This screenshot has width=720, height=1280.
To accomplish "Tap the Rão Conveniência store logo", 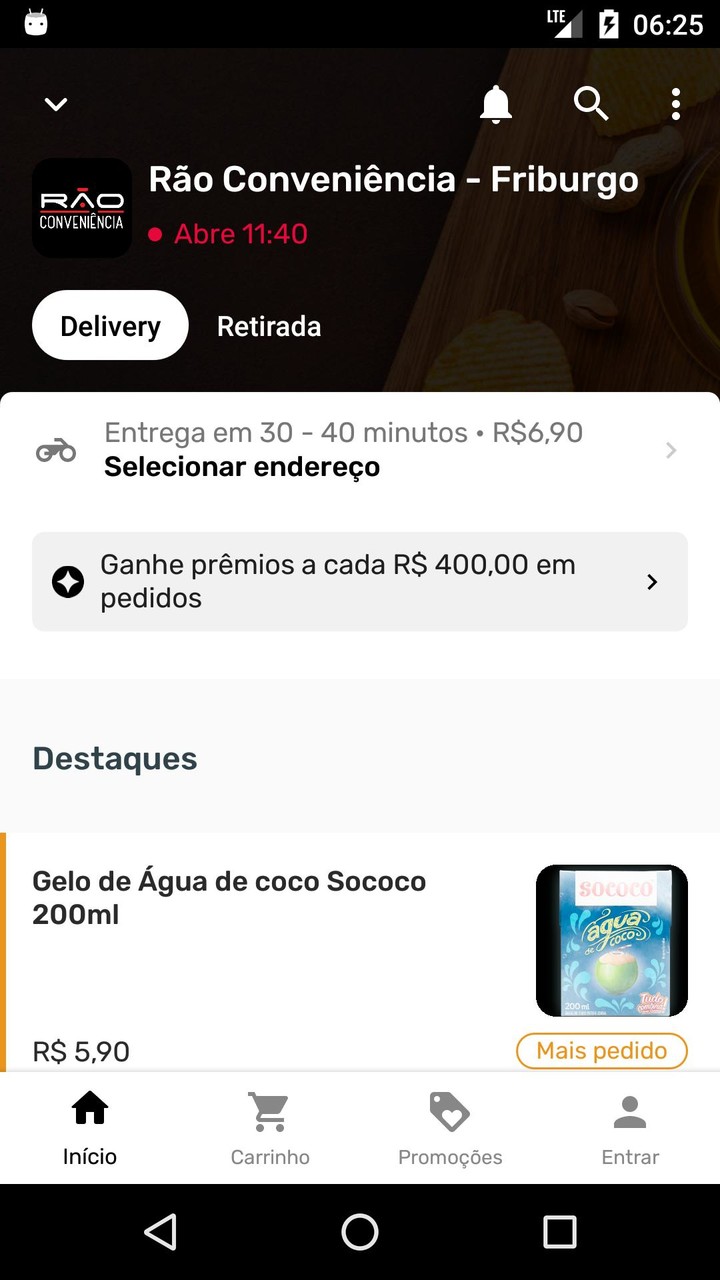I will [x=82, y=208].
